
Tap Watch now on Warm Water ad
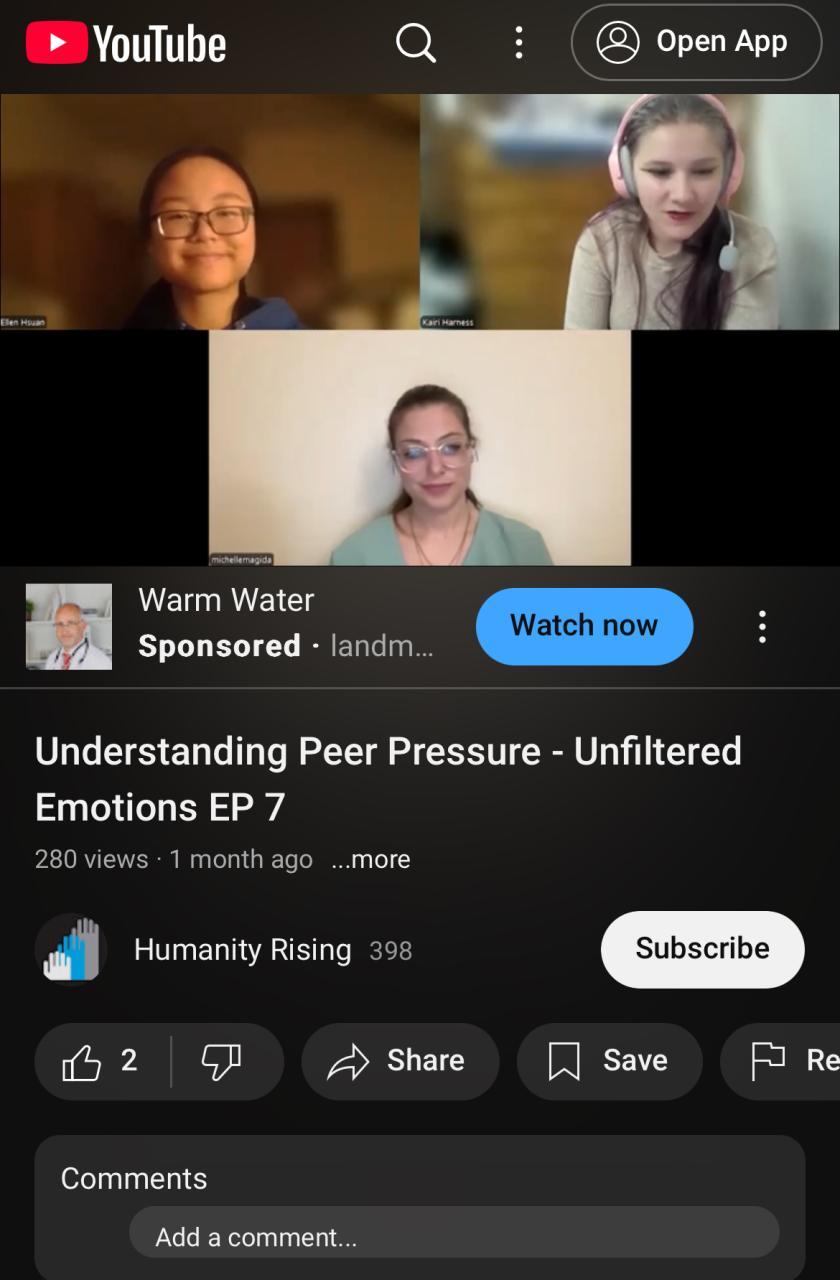coord(584,626)
